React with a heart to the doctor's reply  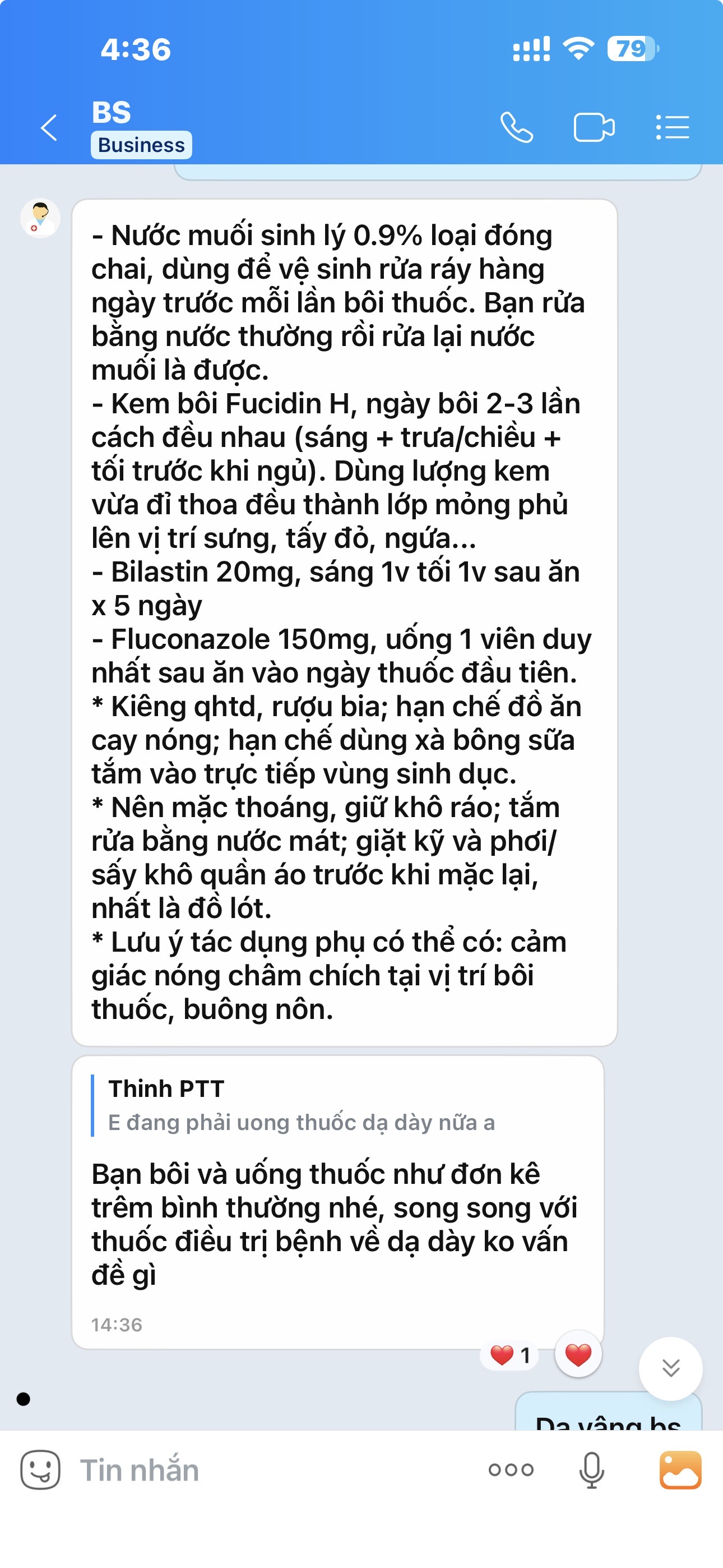[x=577, y=1354]
